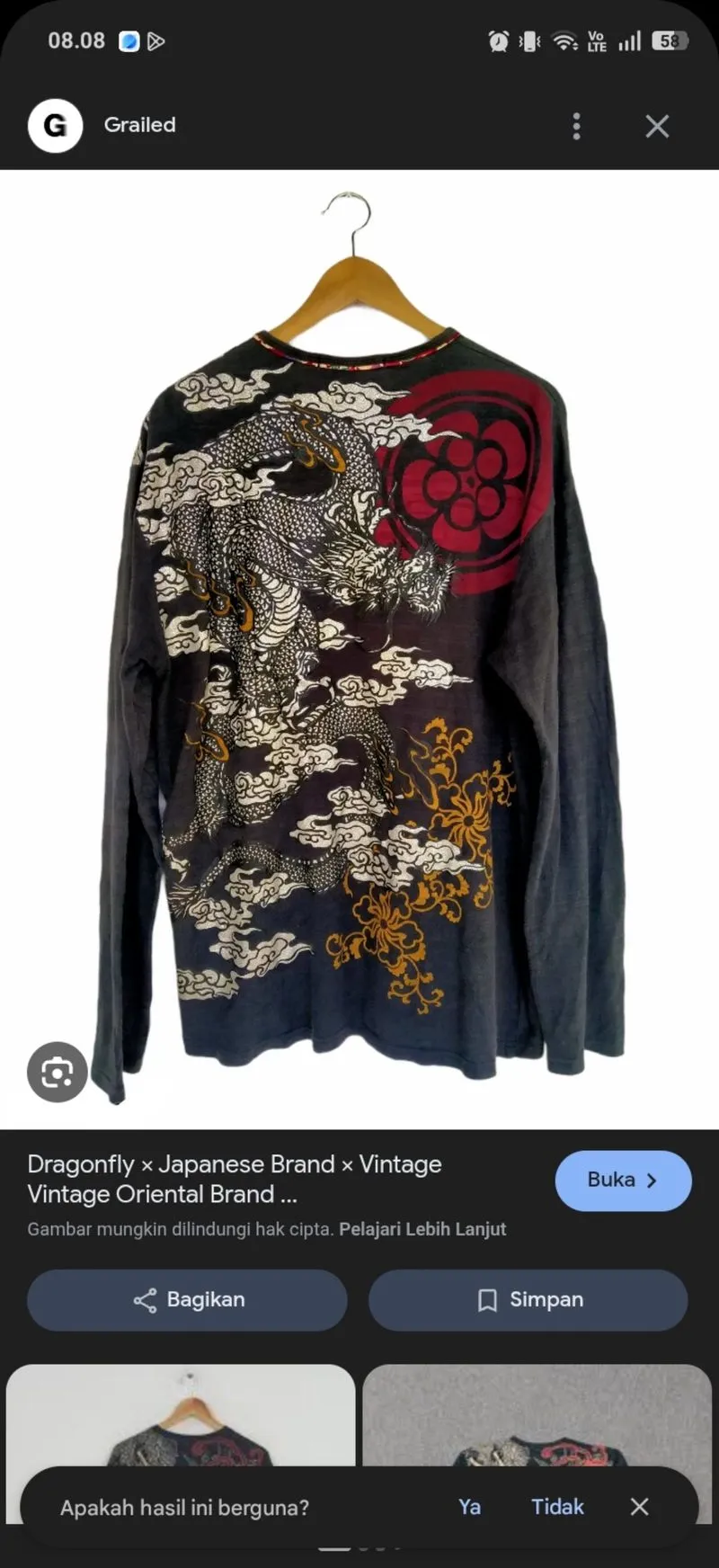
Task: Save the image with Simpan
Action: click(x=528, y=1299)
